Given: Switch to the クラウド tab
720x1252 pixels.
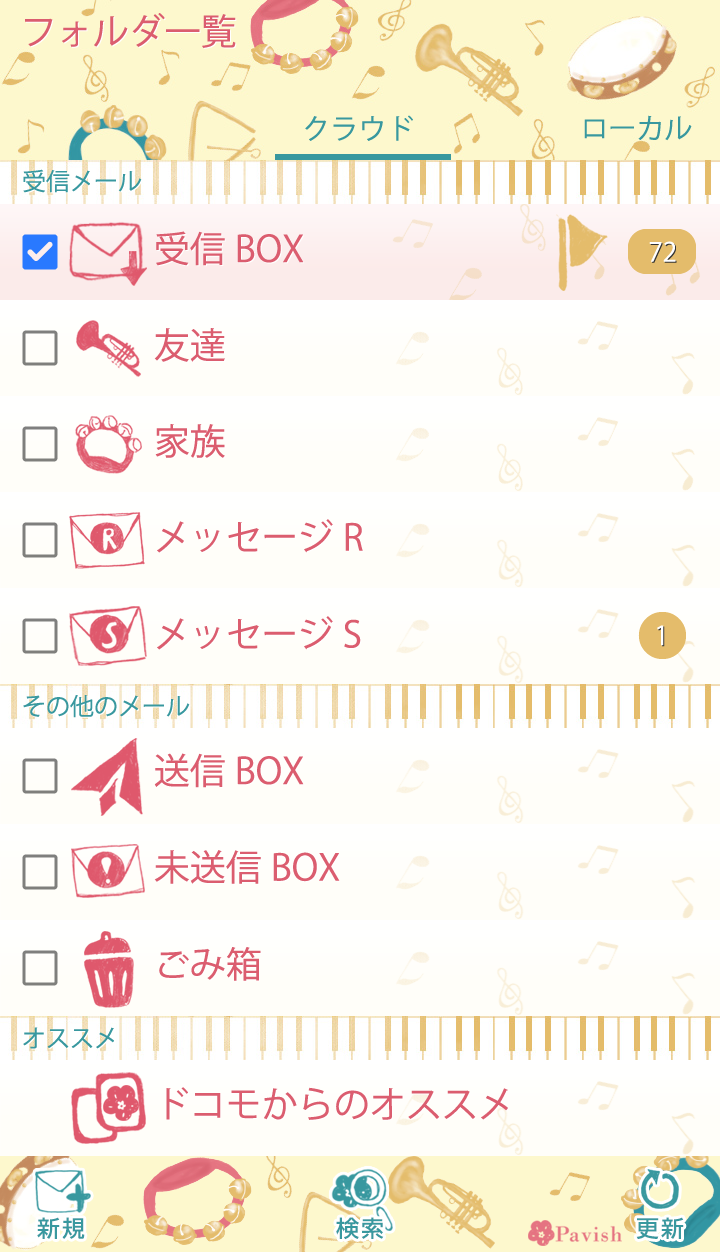Looking at the screenshot, I should coord(360,129).
